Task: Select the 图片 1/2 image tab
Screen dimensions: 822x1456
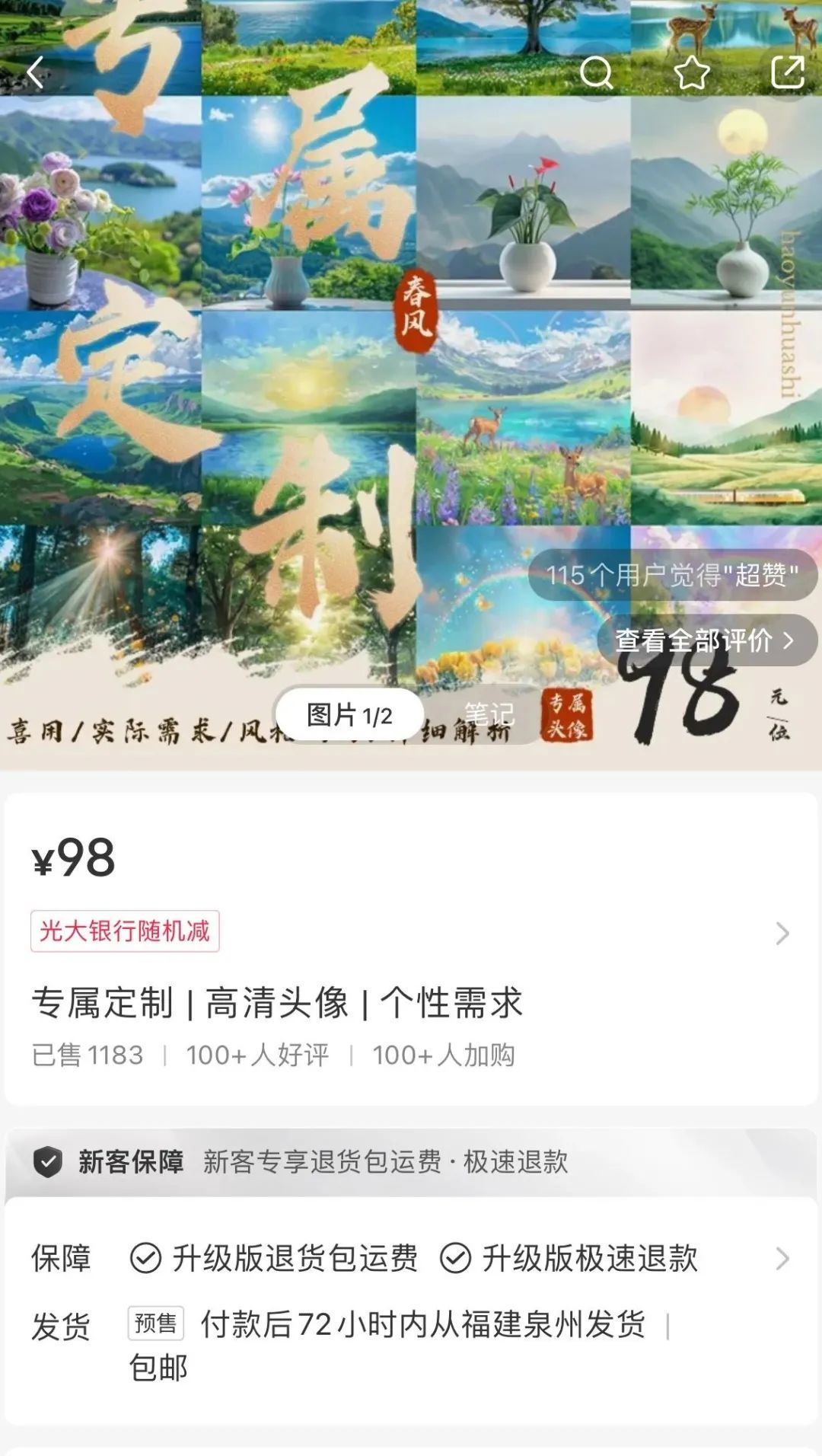Action: point(349,714)
